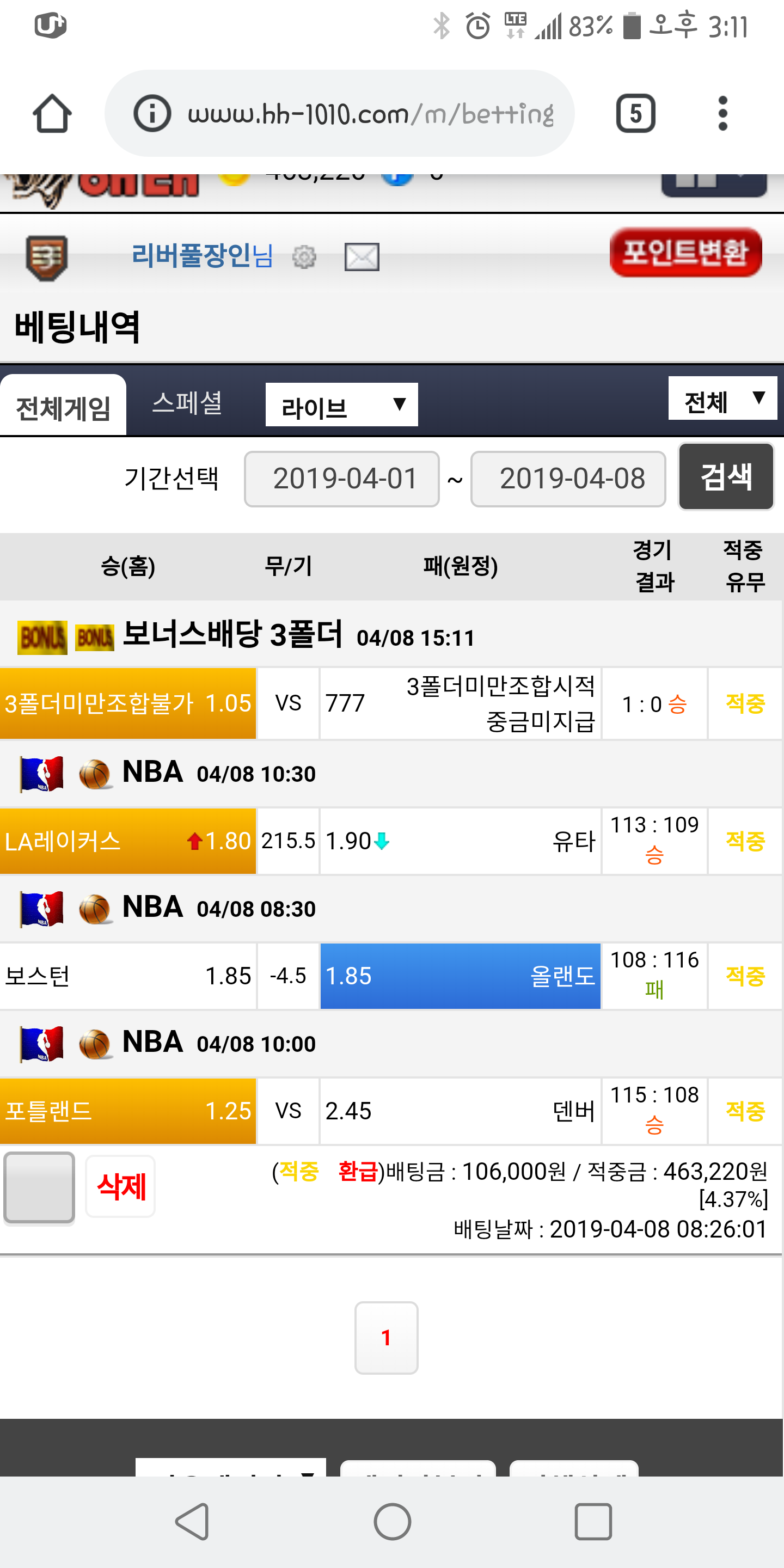The width and height of the screenshot is (784, 1568).
Task: Change the end date 2019-04-08
Action: point(568,479)
